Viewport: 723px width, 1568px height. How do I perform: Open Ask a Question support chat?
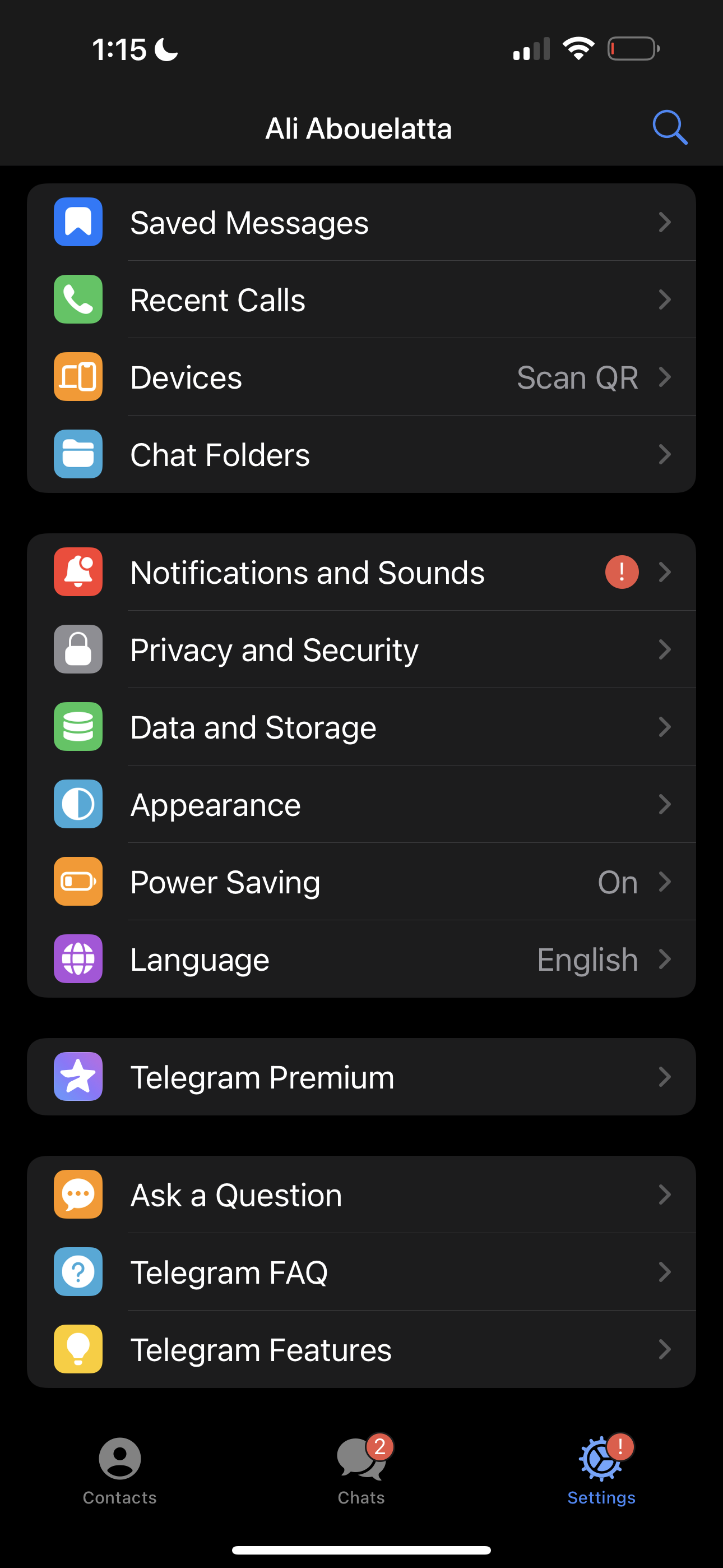[x=361, y=1193]
